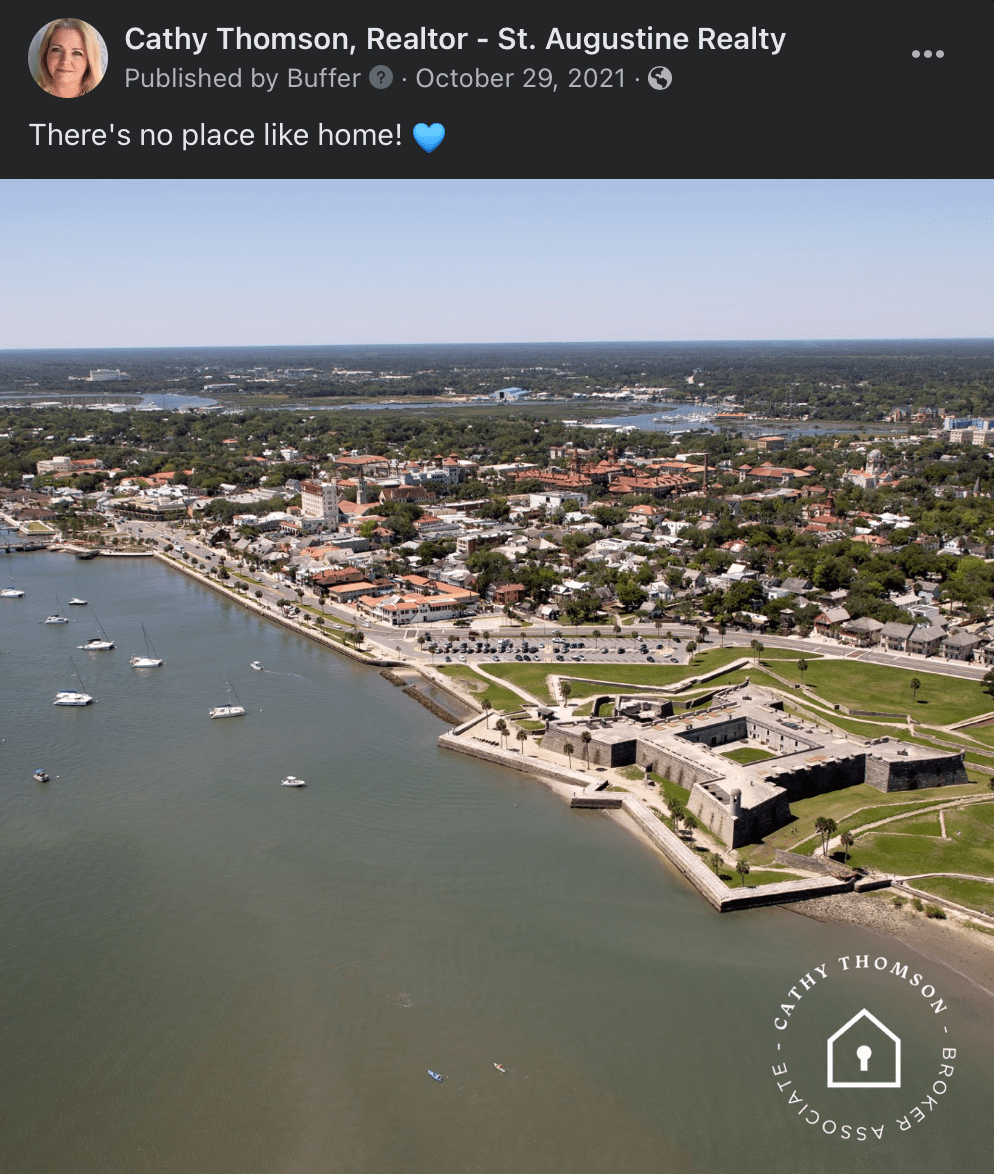The height and width of the screenshot is (1174, 994).
Task: Open the aerial St. Augustine photo
Action: (497, 676)
